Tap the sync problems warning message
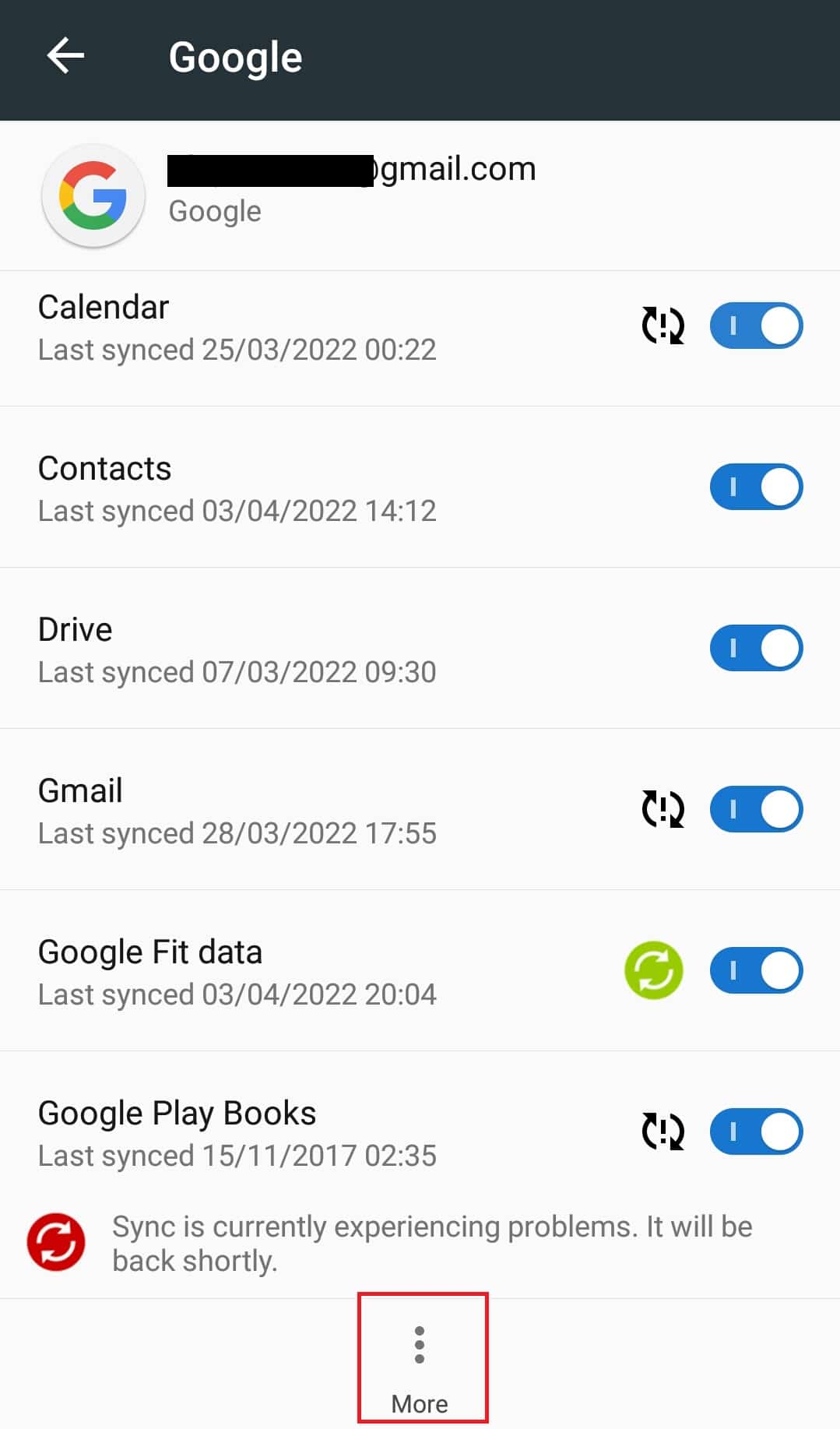 [x=431, y=1243]
